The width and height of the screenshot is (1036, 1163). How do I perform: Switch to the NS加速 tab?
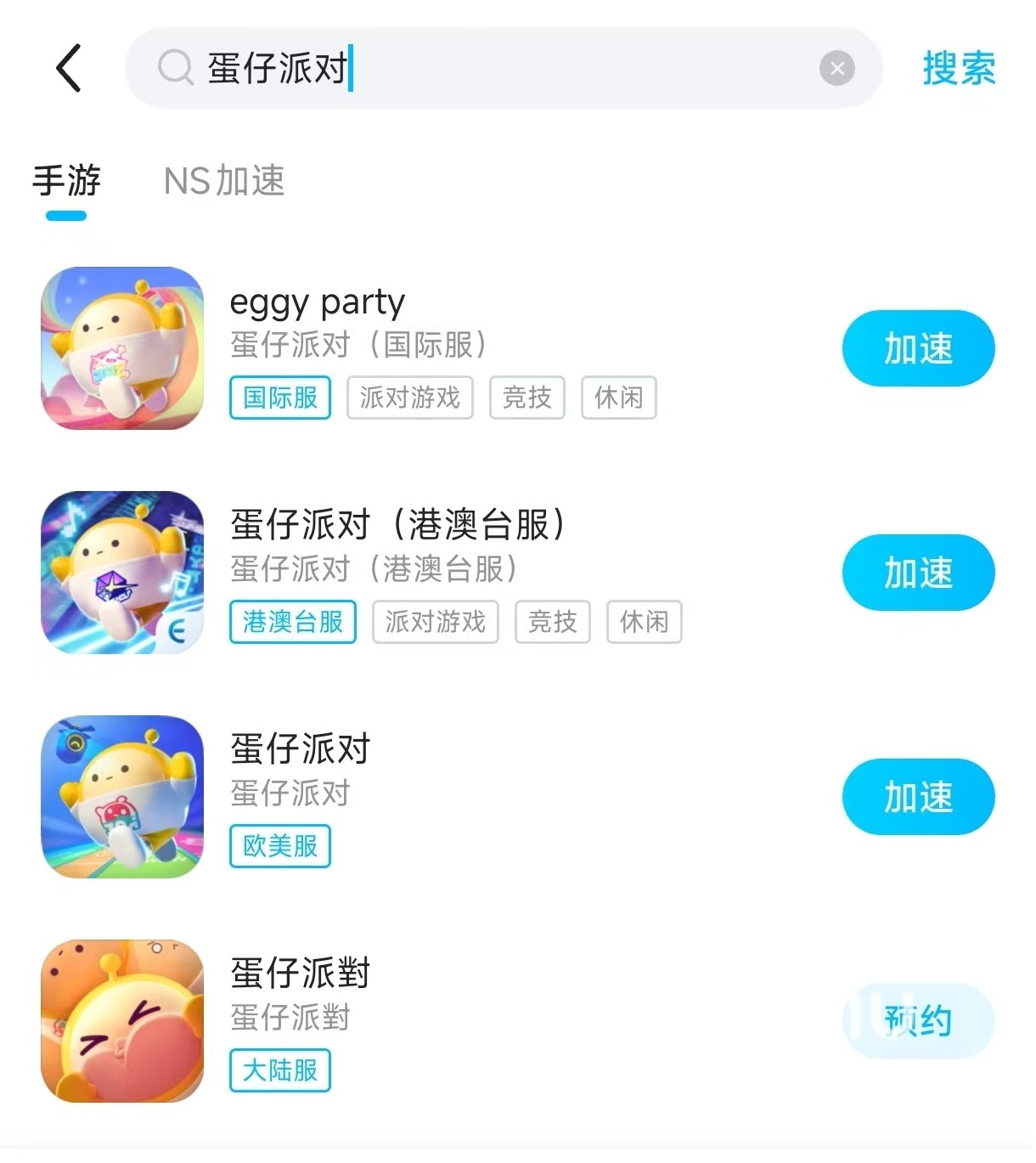point(224,181)
